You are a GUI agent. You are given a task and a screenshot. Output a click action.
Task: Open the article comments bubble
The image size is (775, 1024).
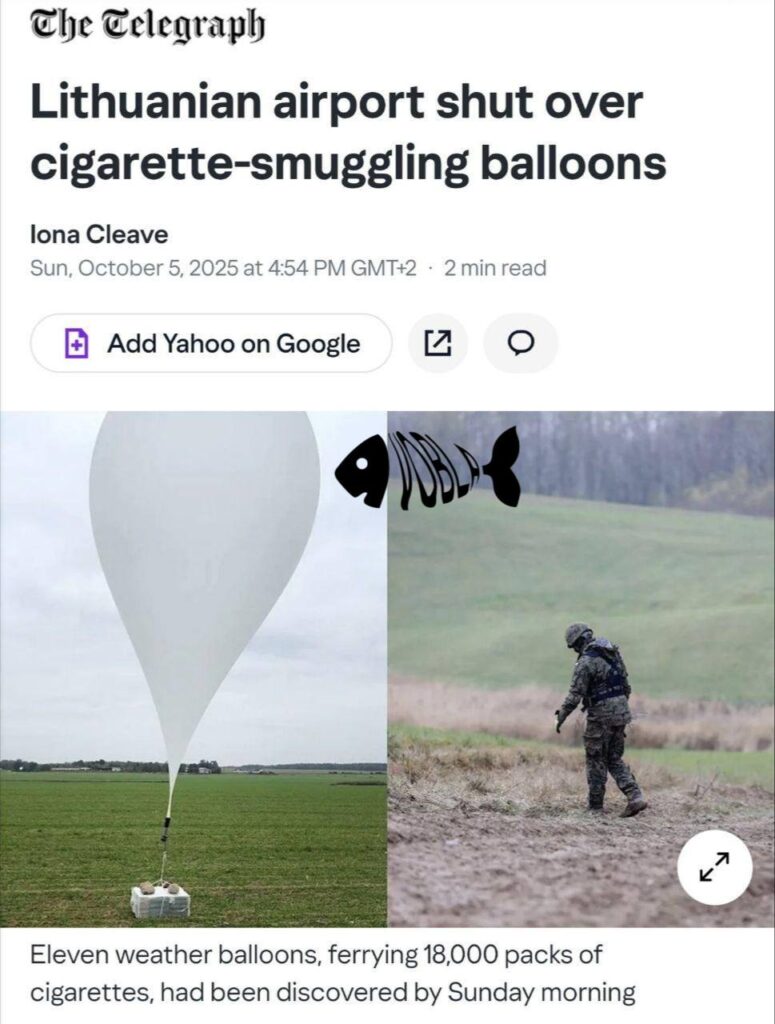coord(520,343)
